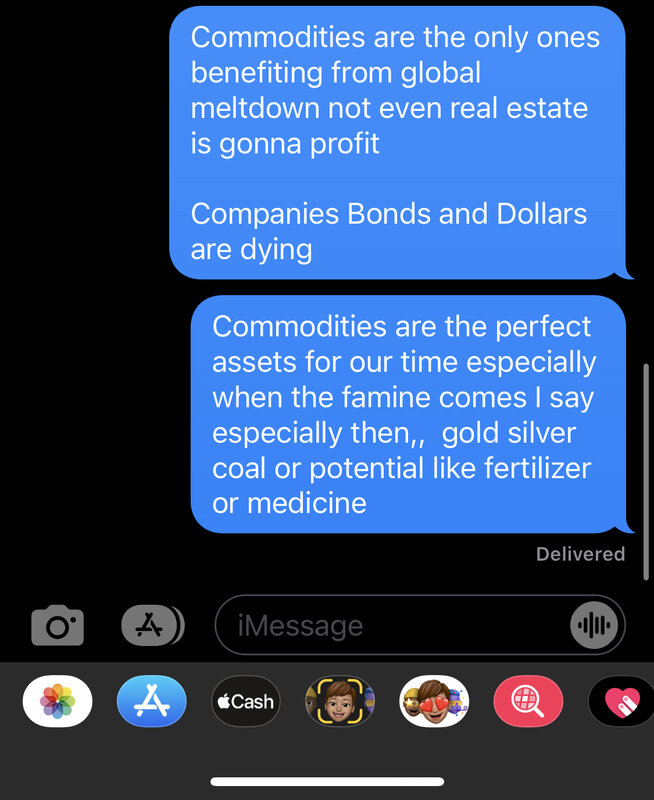The width and height of the screenshot is (654, 800).
Task: Toggle the App Store apps drawer button
Action: point(152,626)
